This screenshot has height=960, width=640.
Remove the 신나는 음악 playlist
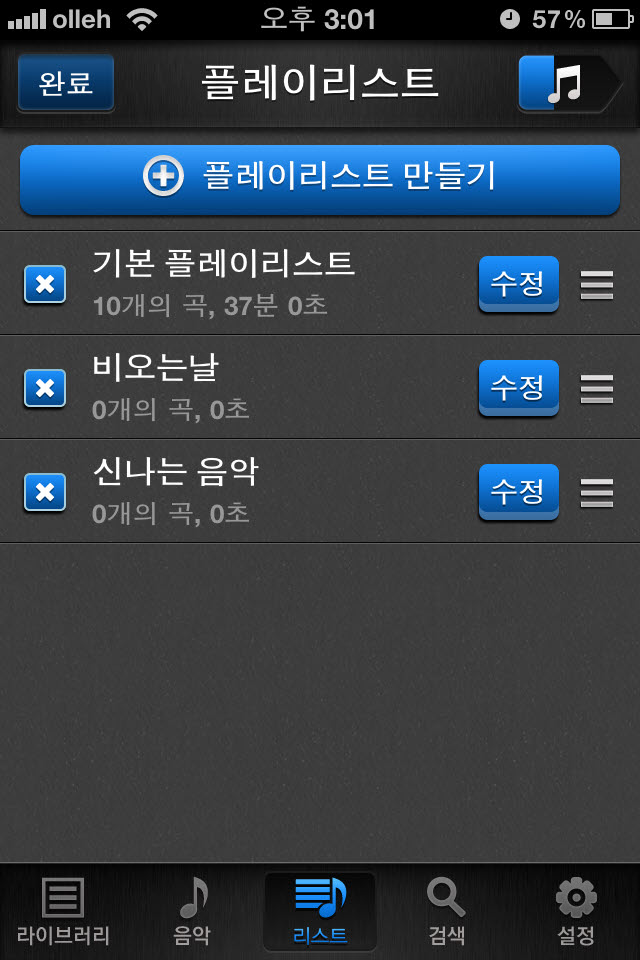point(45,492)
